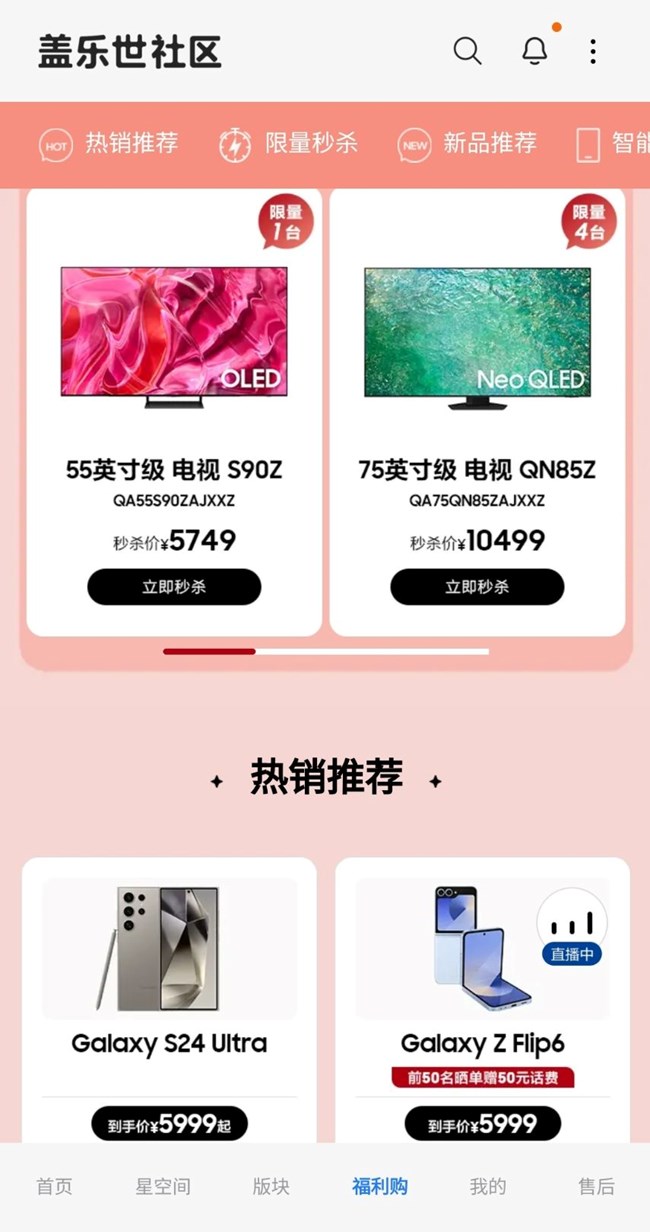
Task: Open the three-dot overflow menu
Action: pos(593,51)
